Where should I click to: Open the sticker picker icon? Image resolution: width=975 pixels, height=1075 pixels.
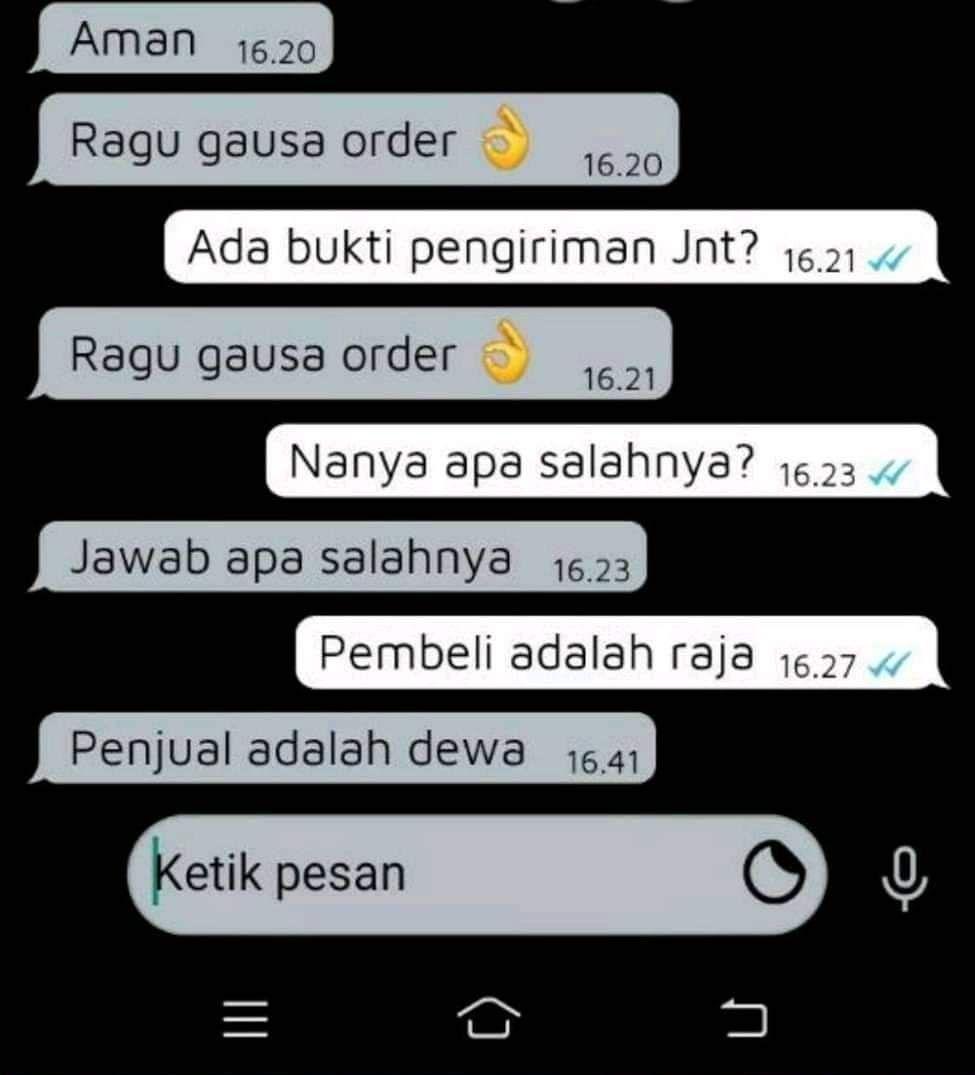click(x=773, y=875)
